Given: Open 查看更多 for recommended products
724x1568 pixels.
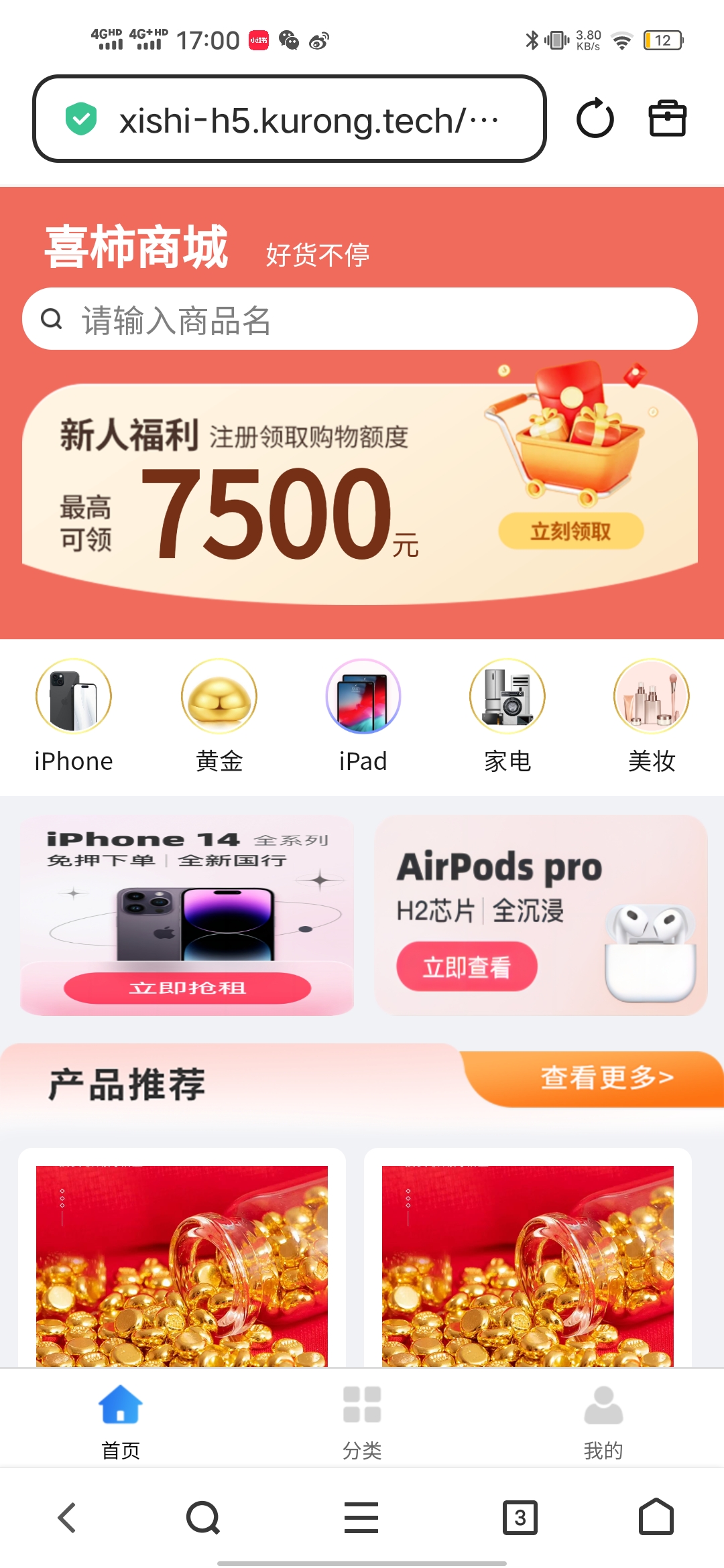Looking at the screenshot, I should (x=607, y=1077).
